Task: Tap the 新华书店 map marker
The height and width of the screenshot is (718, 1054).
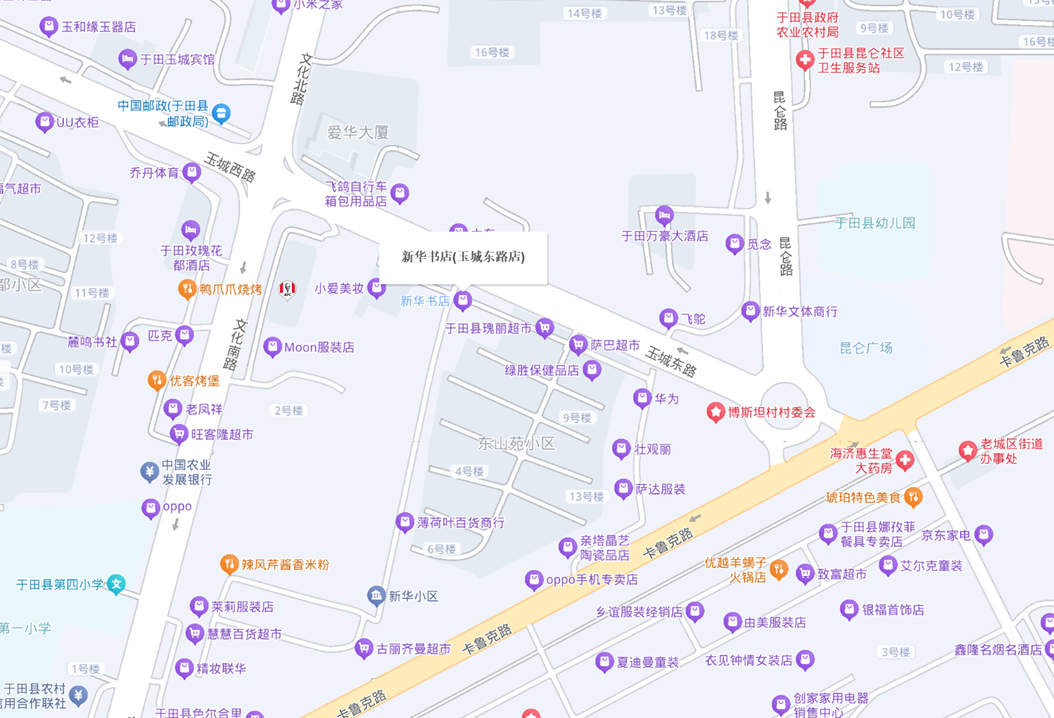Action: [462, 300]
